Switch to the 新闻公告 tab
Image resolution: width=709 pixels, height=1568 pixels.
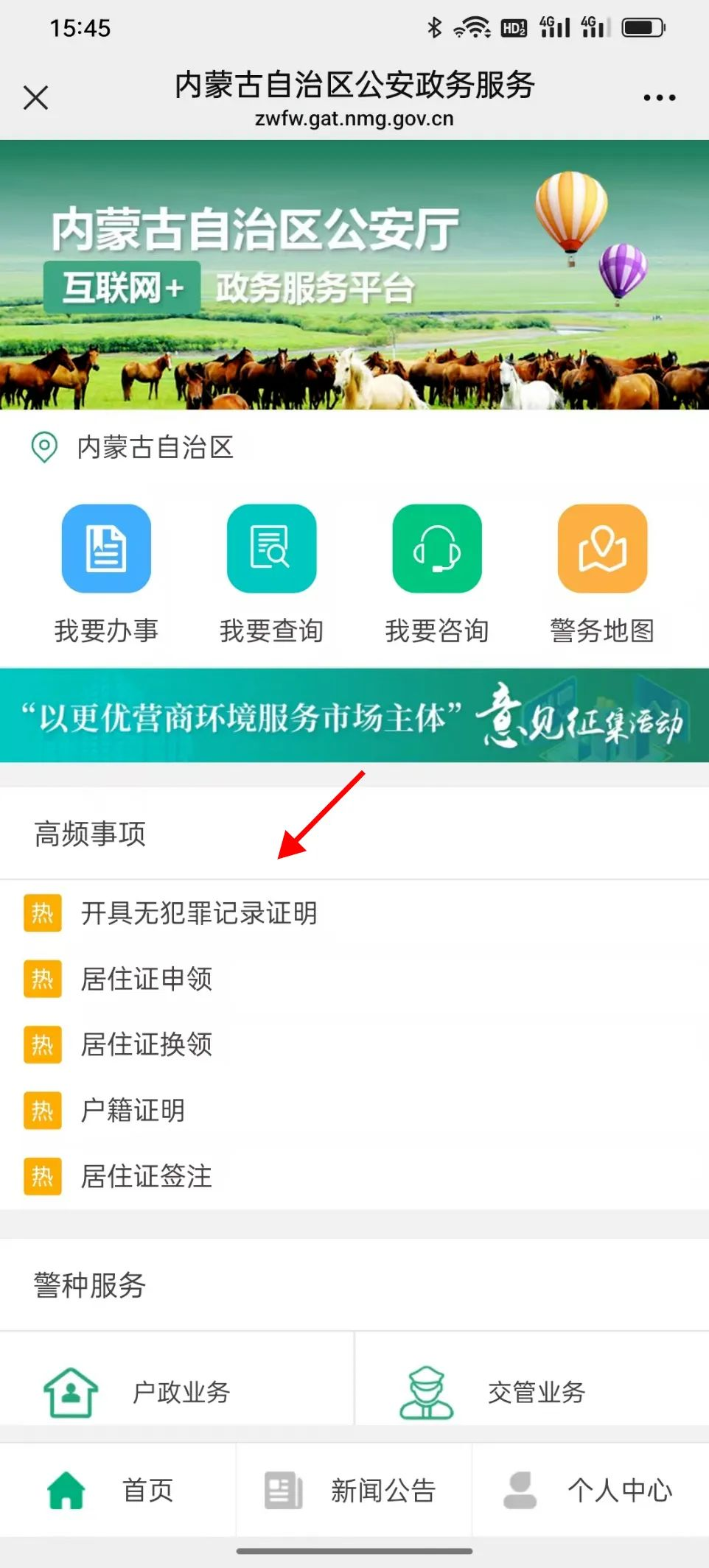click(354, 1490)
